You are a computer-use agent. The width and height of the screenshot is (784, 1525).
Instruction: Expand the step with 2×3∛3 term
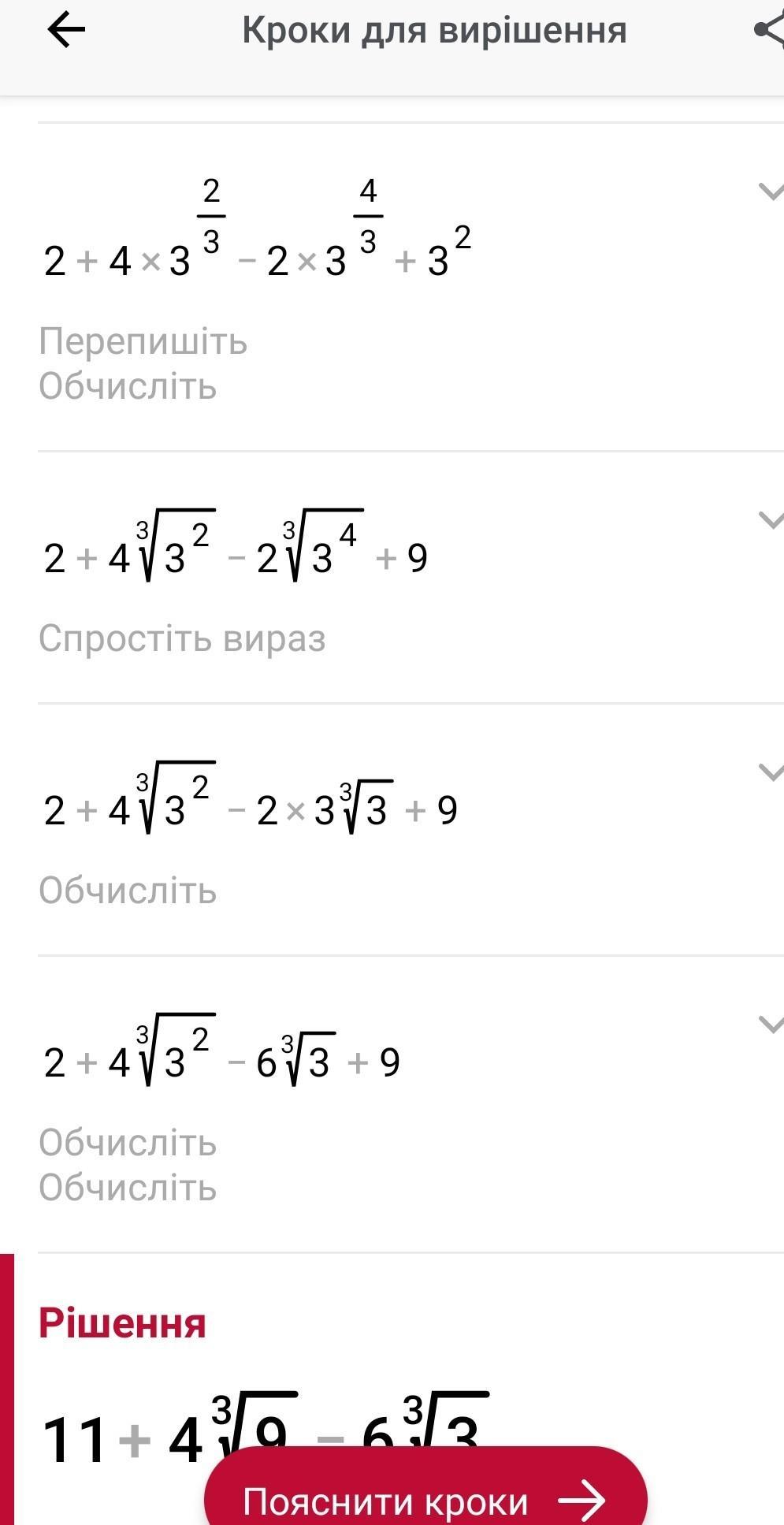point(770,772)
